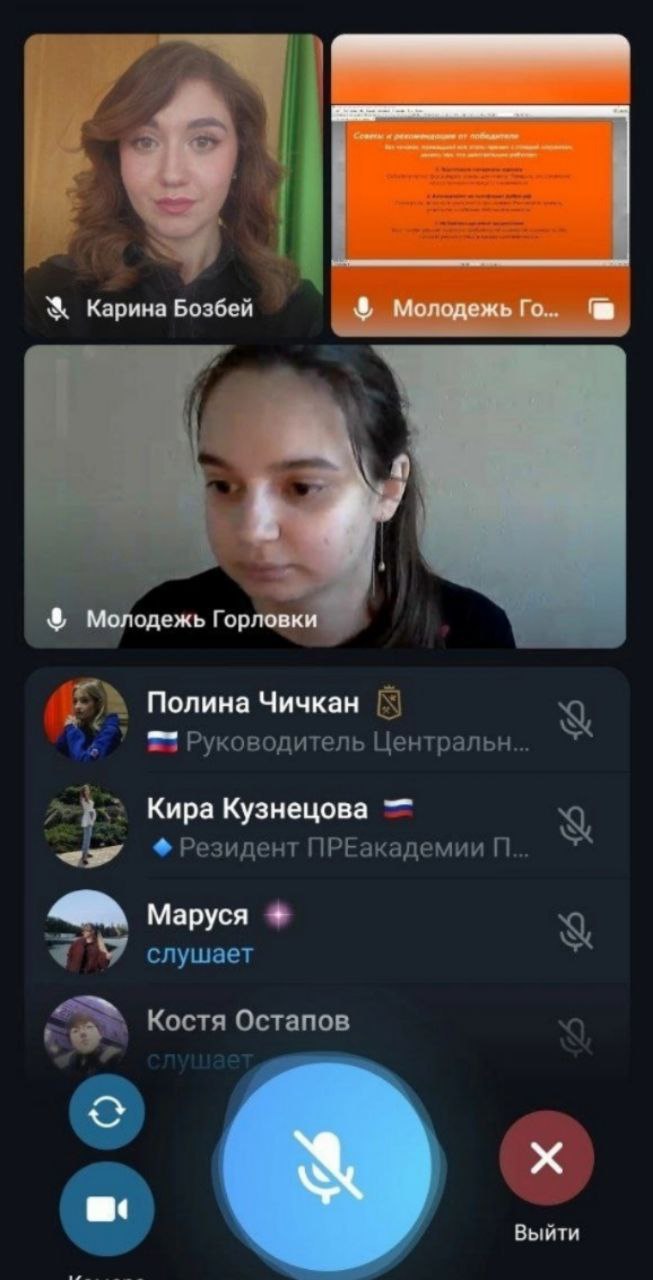Open the shared screen presentation tile

tap(481, 185)
